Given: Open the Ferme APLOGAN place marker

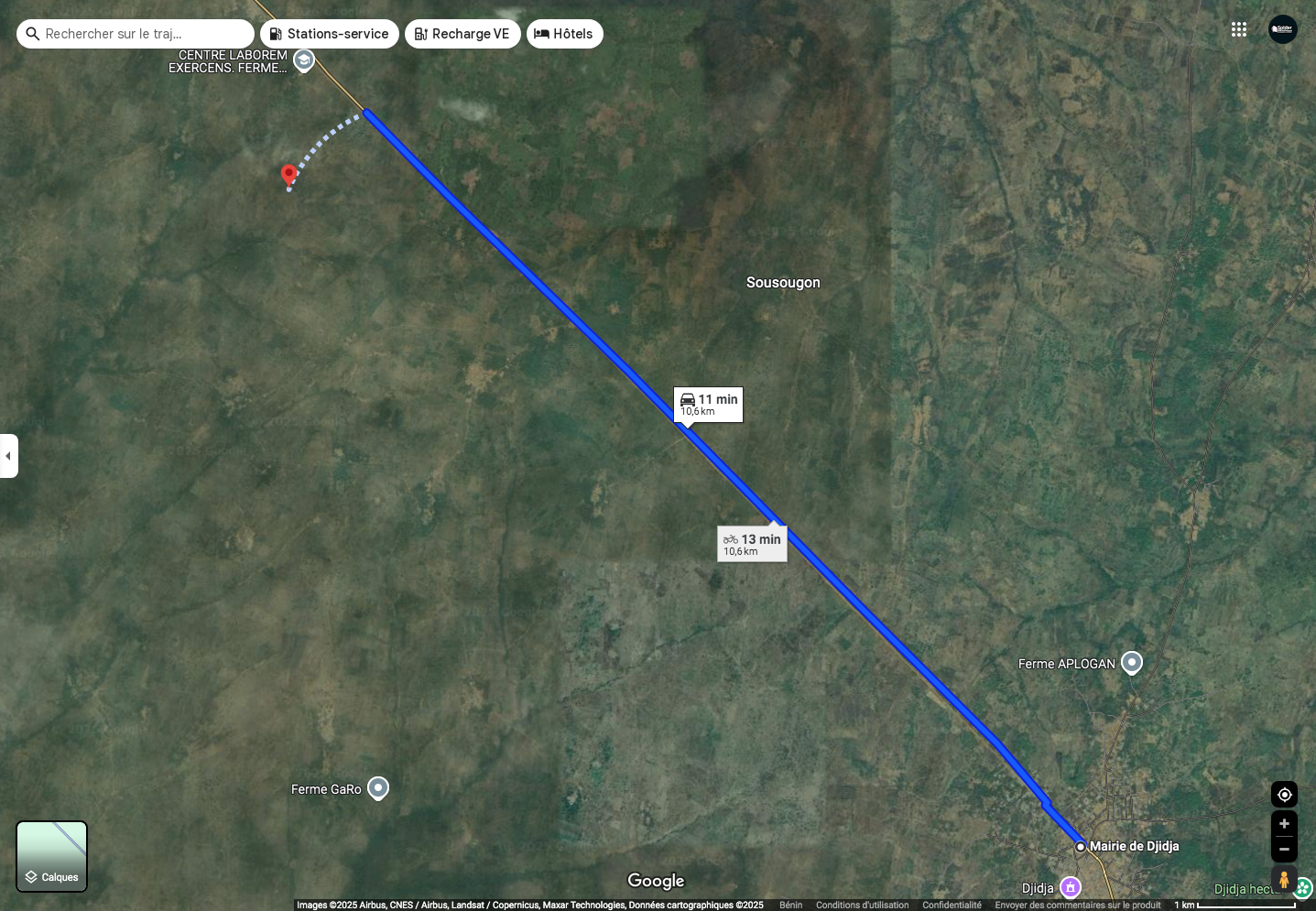Looking at the screenshot, I should click(1132, 662).
